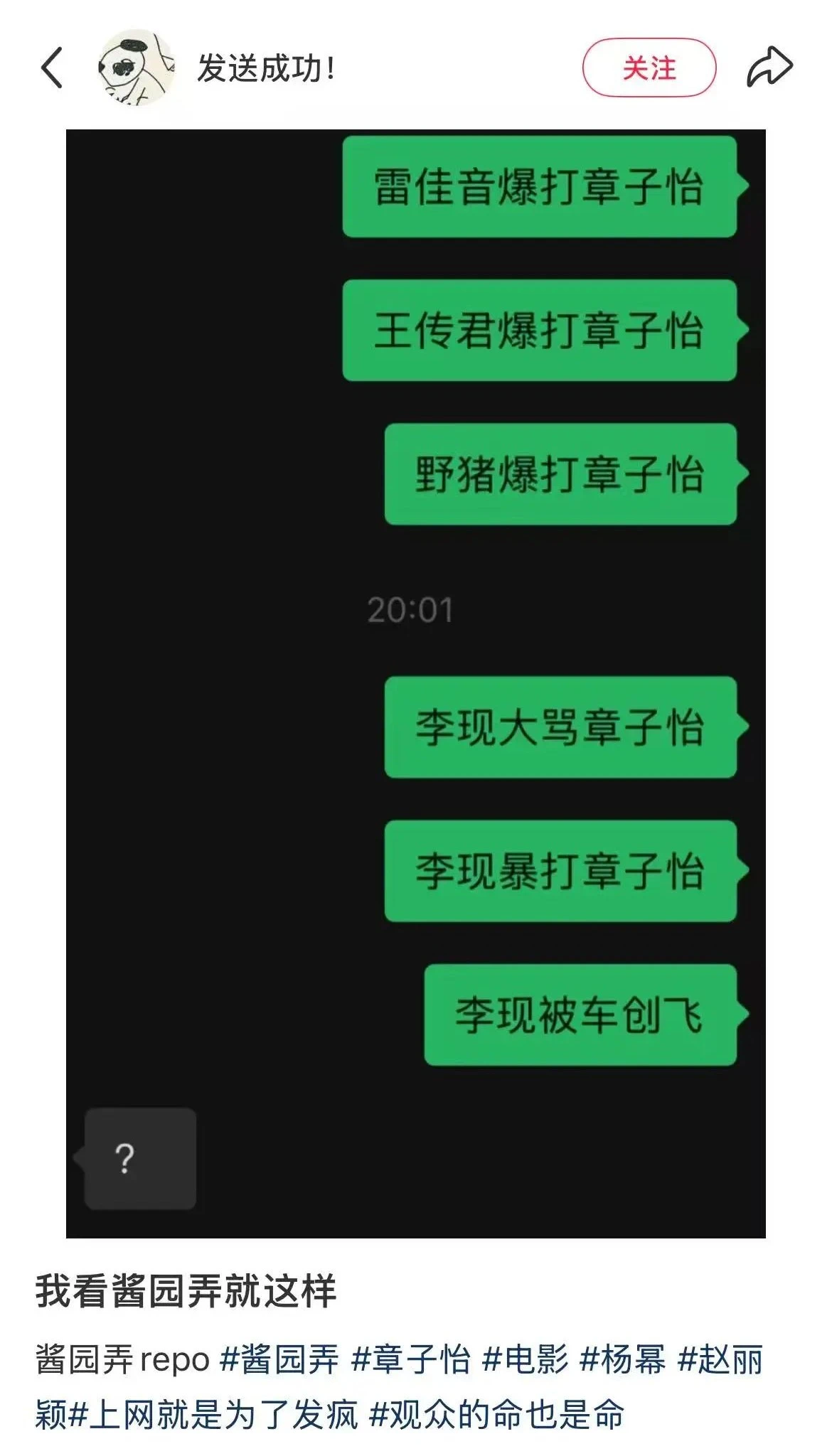Viewport: 832px width, 1456px height.
Task: Go back using the top-left arrow
Action: (x=52, y=68)
